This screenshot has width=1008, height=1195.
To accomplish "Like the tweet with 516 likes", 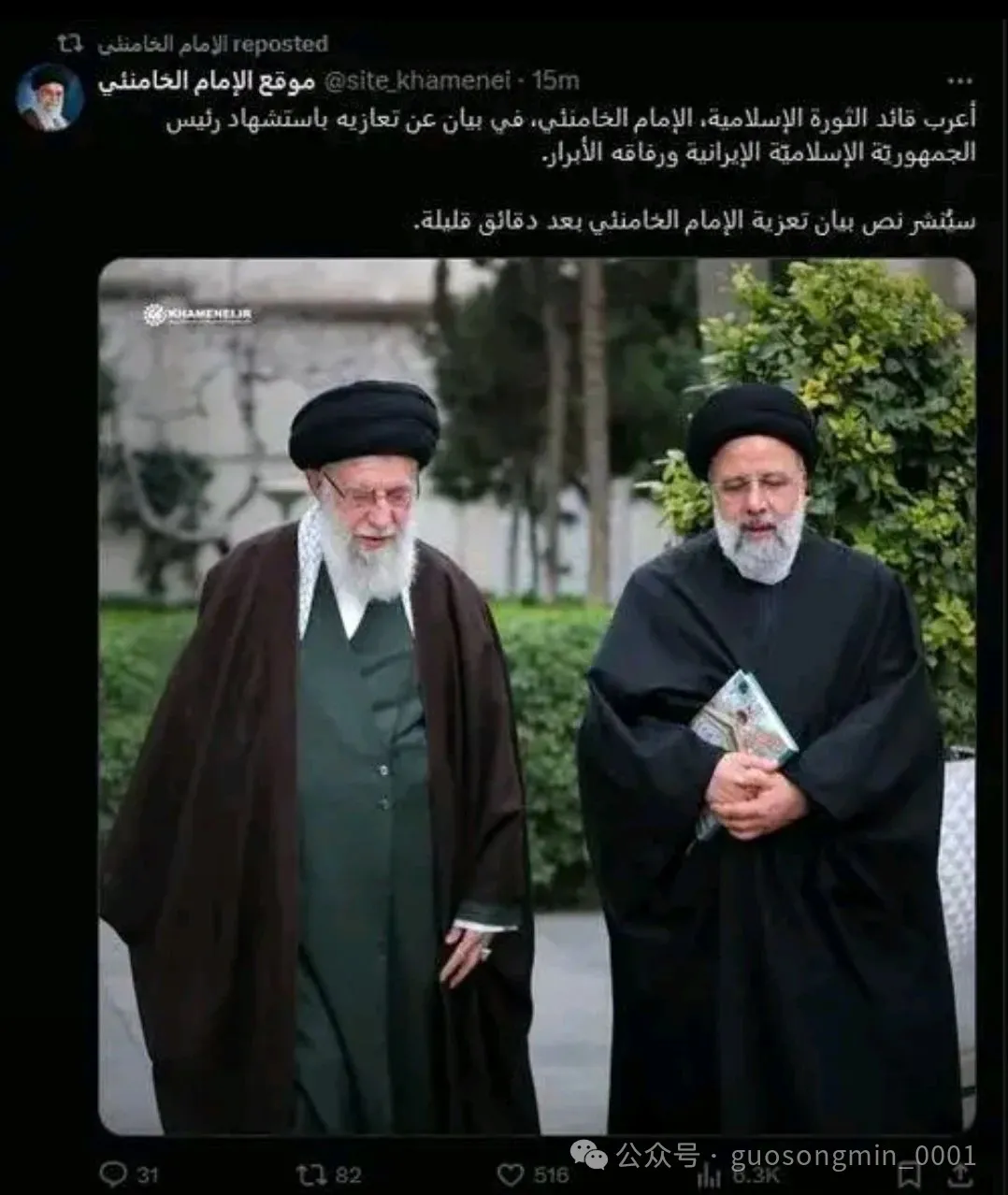I will [511, 1173].
